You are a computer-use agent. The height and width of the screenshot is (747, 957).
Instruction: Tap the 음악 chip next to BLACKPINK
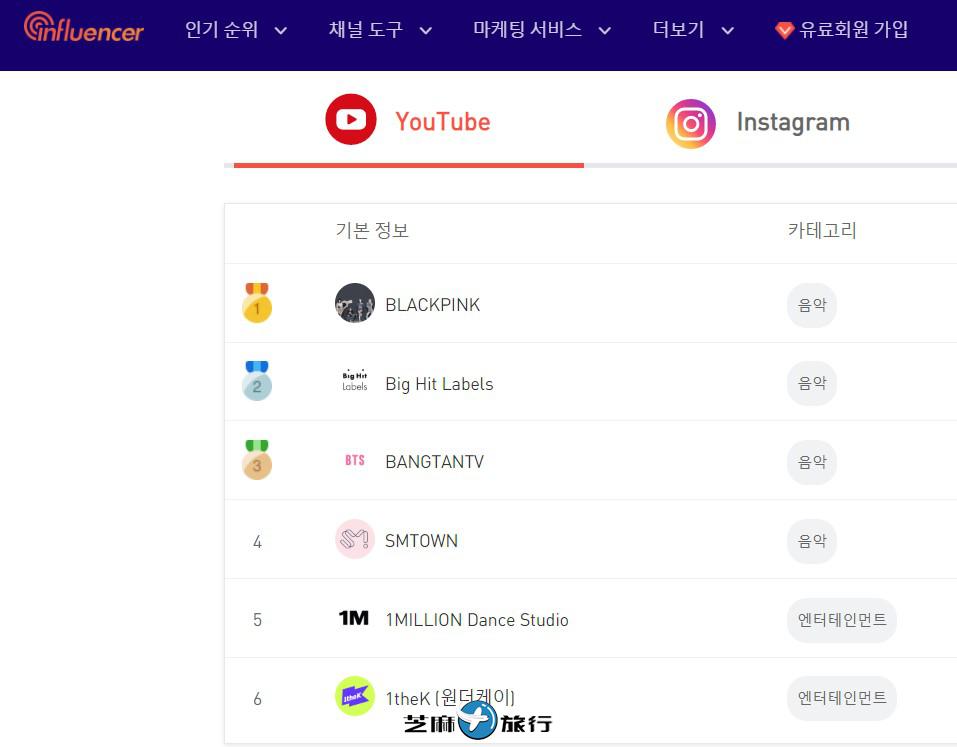point(812,305)
